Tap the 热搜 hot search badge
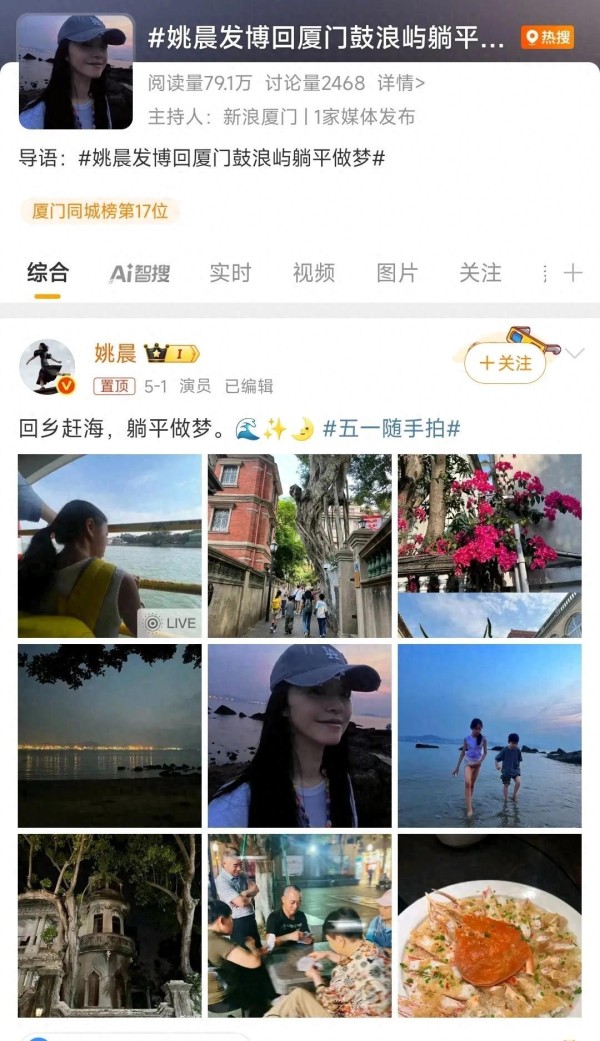Viewport: 600px width, 1041px height. pyautogui.click(x=548, y=37)
